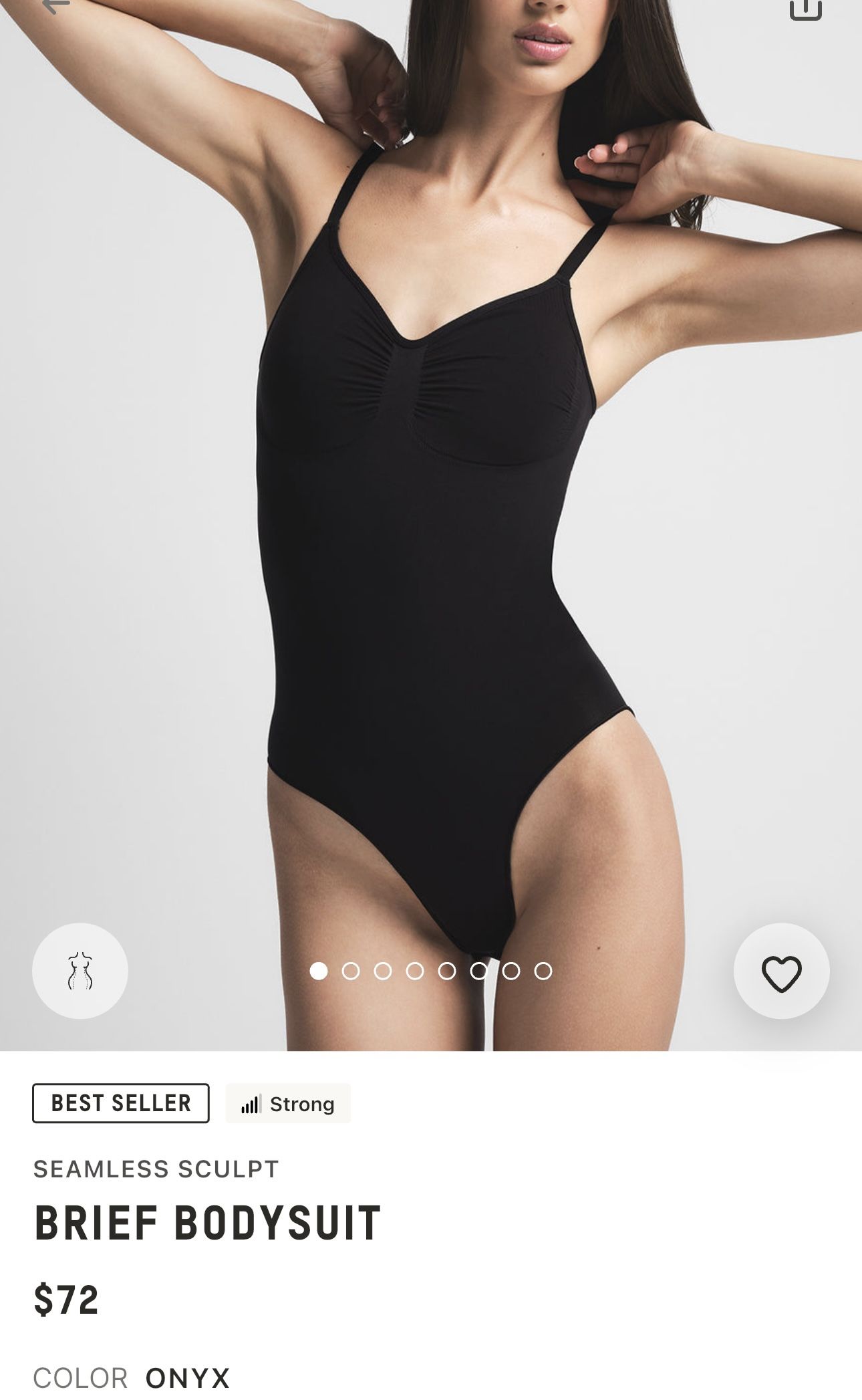Jump to the last product photo
862x1400 pixels.
coord(543,971)
